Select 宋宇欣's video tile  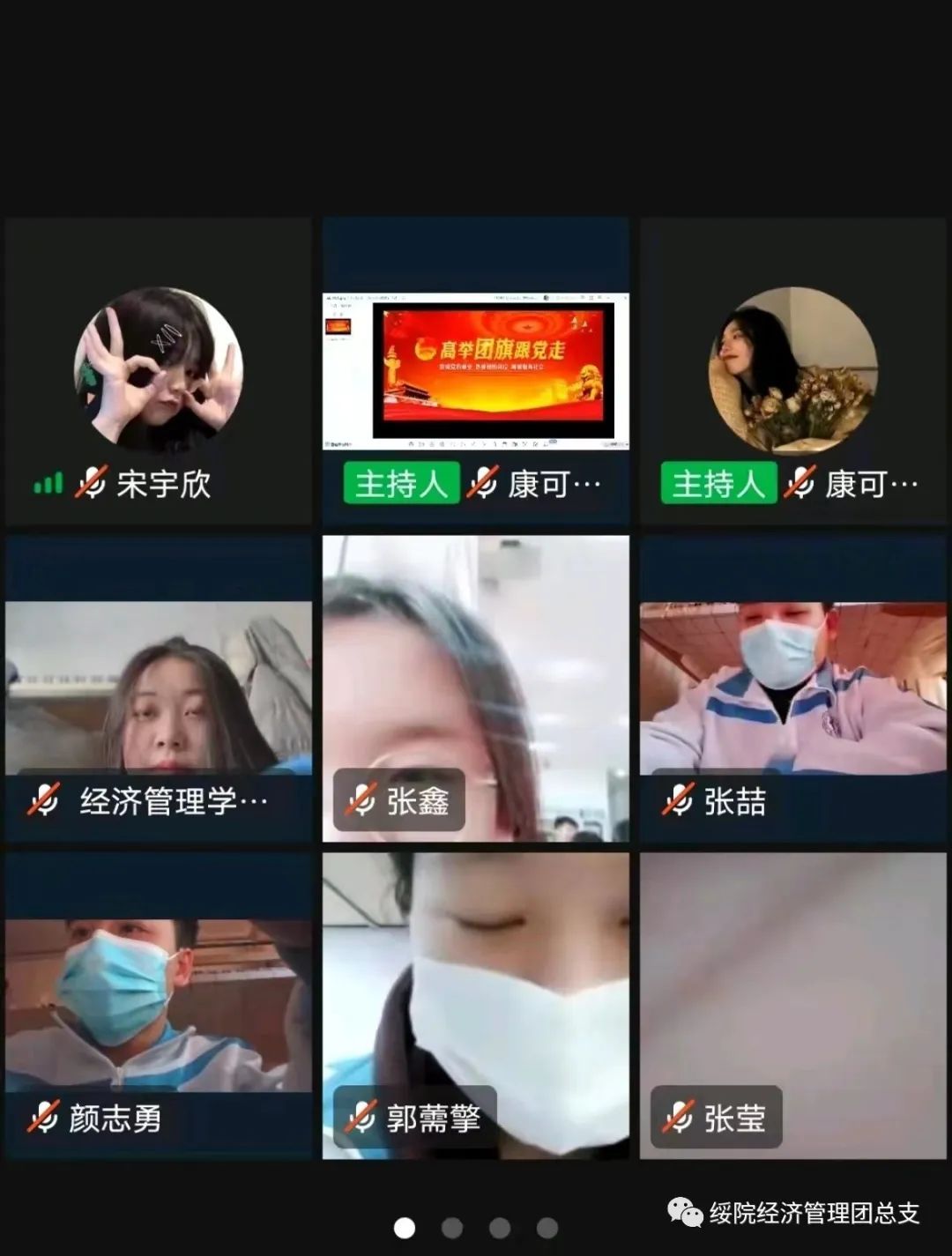click(159, 372)
